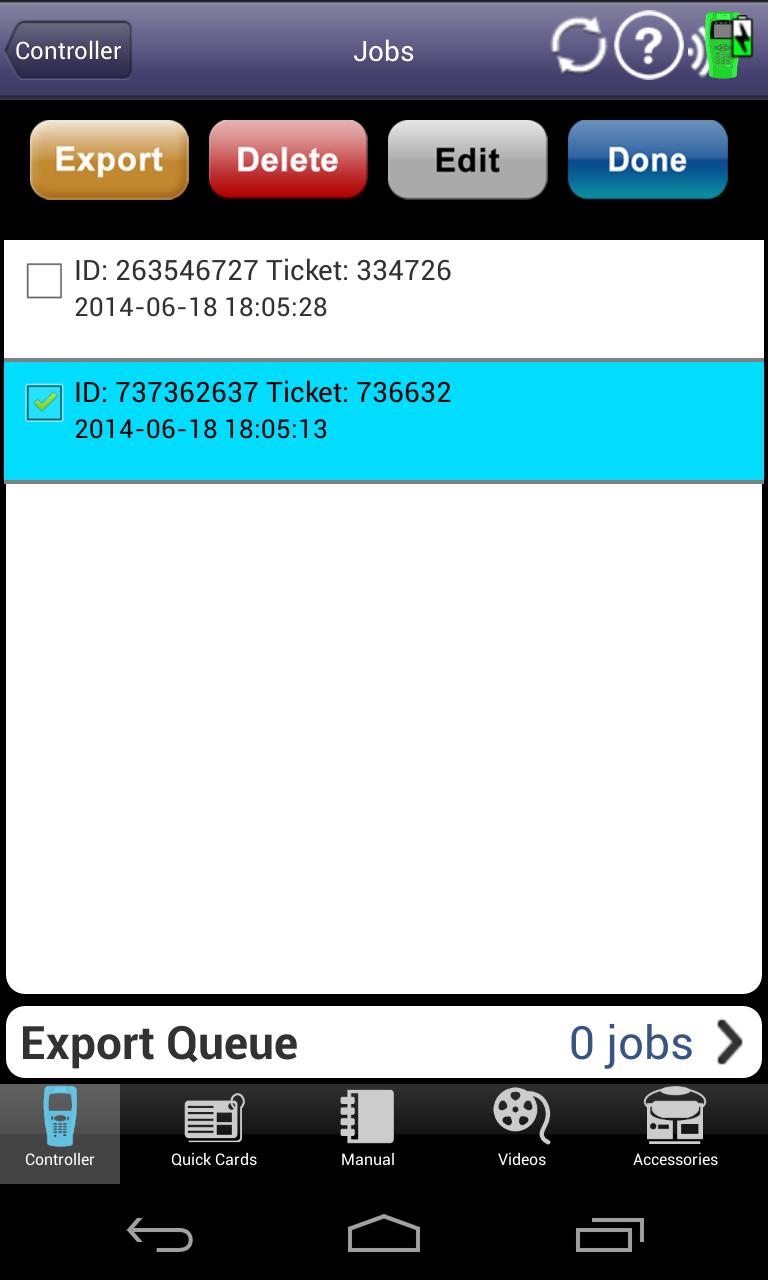Tap the Edit button
768x1280 pixels.
[x=467, y=159]
